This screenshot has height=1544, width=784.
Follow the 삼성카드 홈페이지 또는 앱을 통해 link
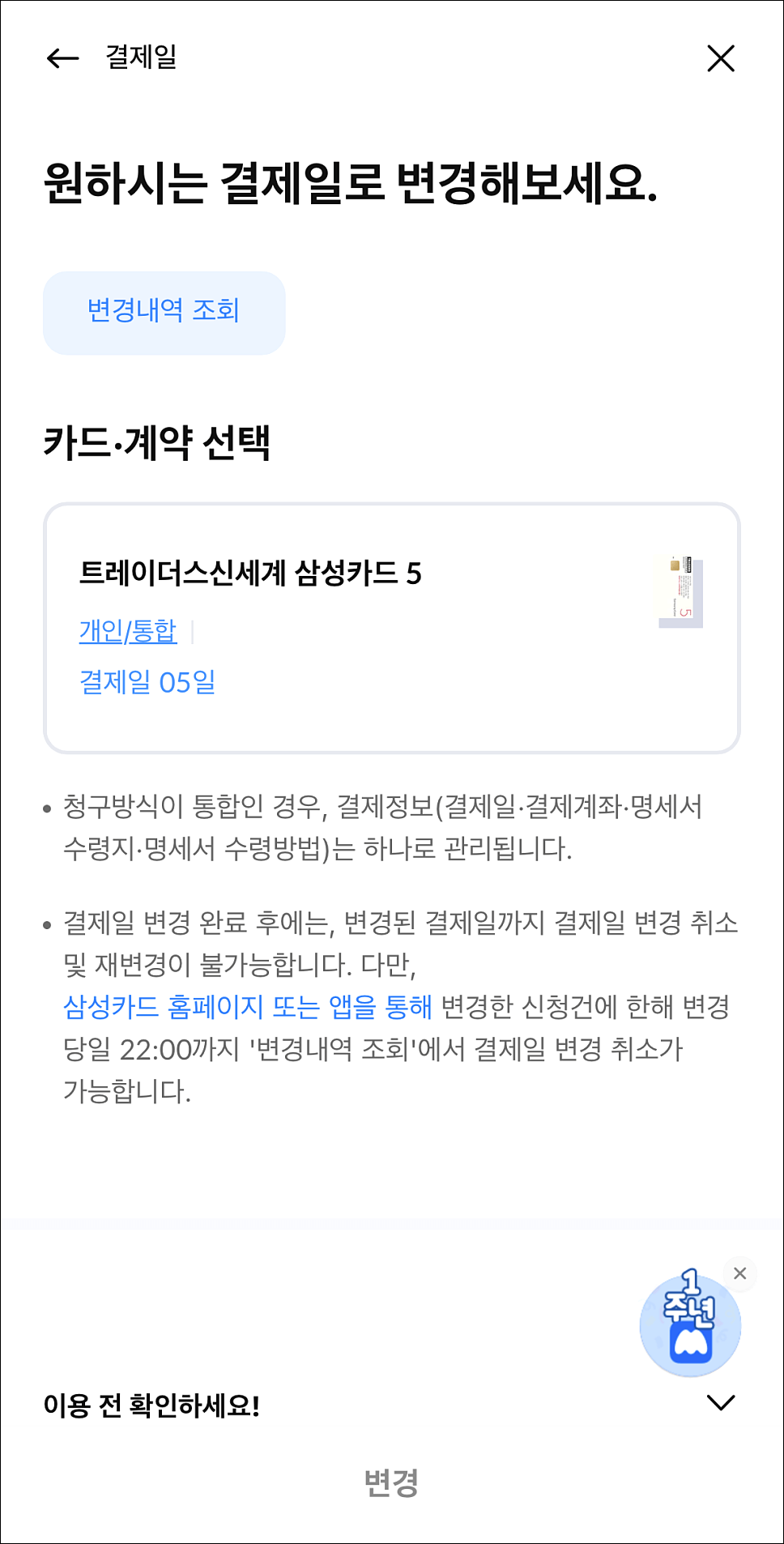point(248,1007)
